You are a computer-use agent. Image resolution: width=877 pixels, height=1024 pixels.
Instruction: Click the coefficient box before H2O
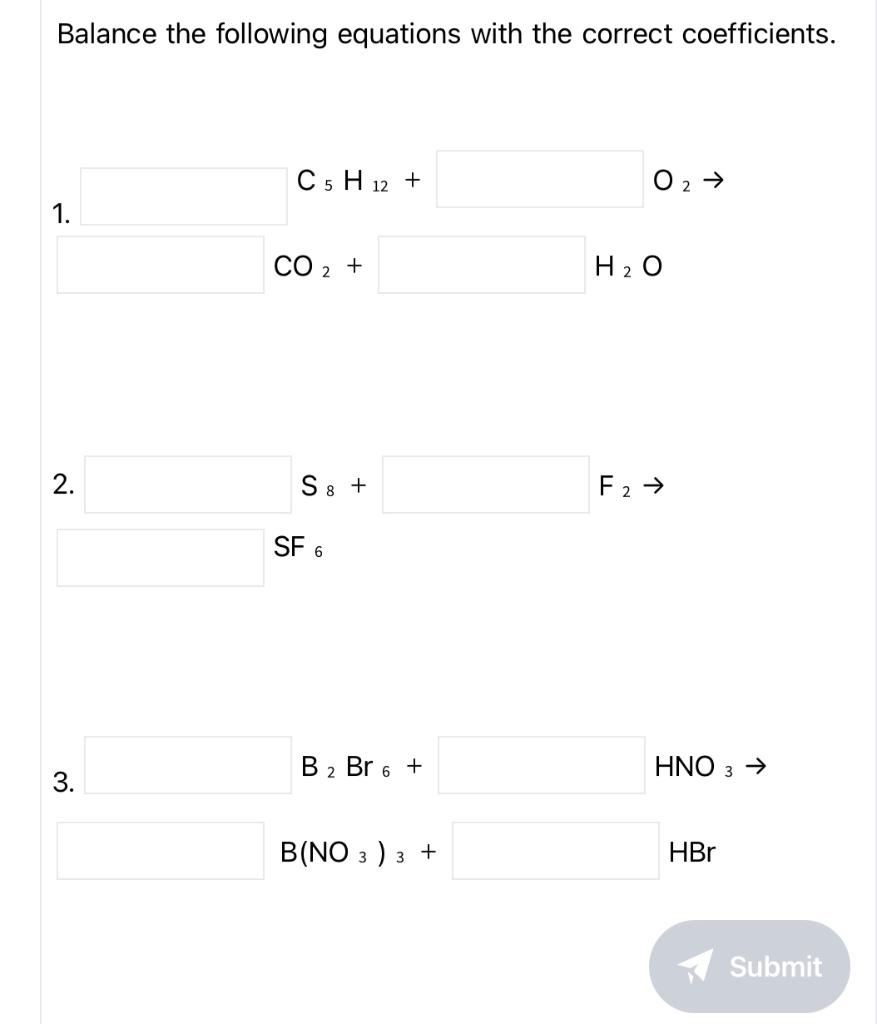(480, 265)
